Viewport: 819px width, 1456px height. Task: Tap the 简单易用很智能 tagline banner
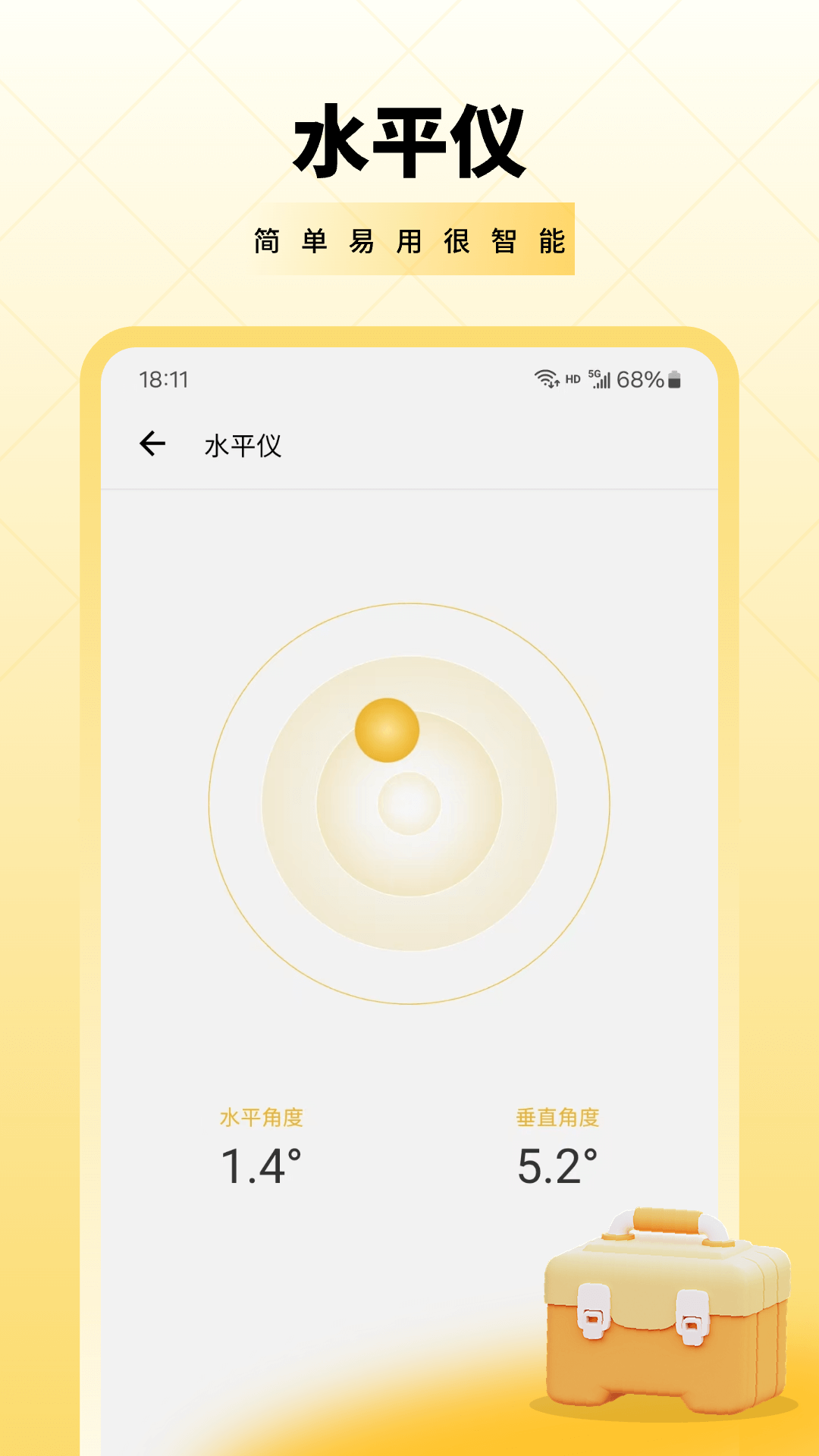click(x=409, y=241)
